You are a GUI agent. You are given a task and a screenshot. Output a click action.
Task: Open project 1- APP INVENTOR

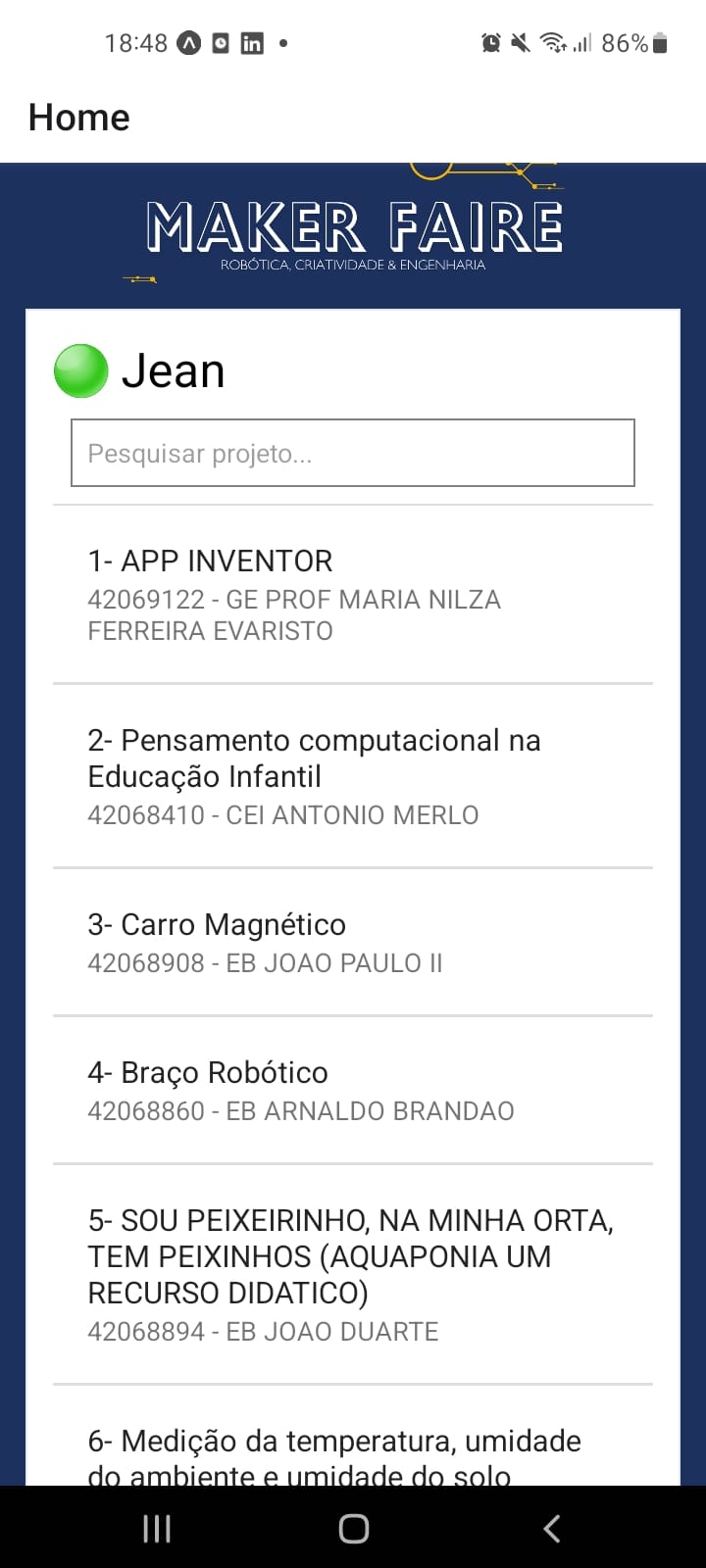coord(353,594)
